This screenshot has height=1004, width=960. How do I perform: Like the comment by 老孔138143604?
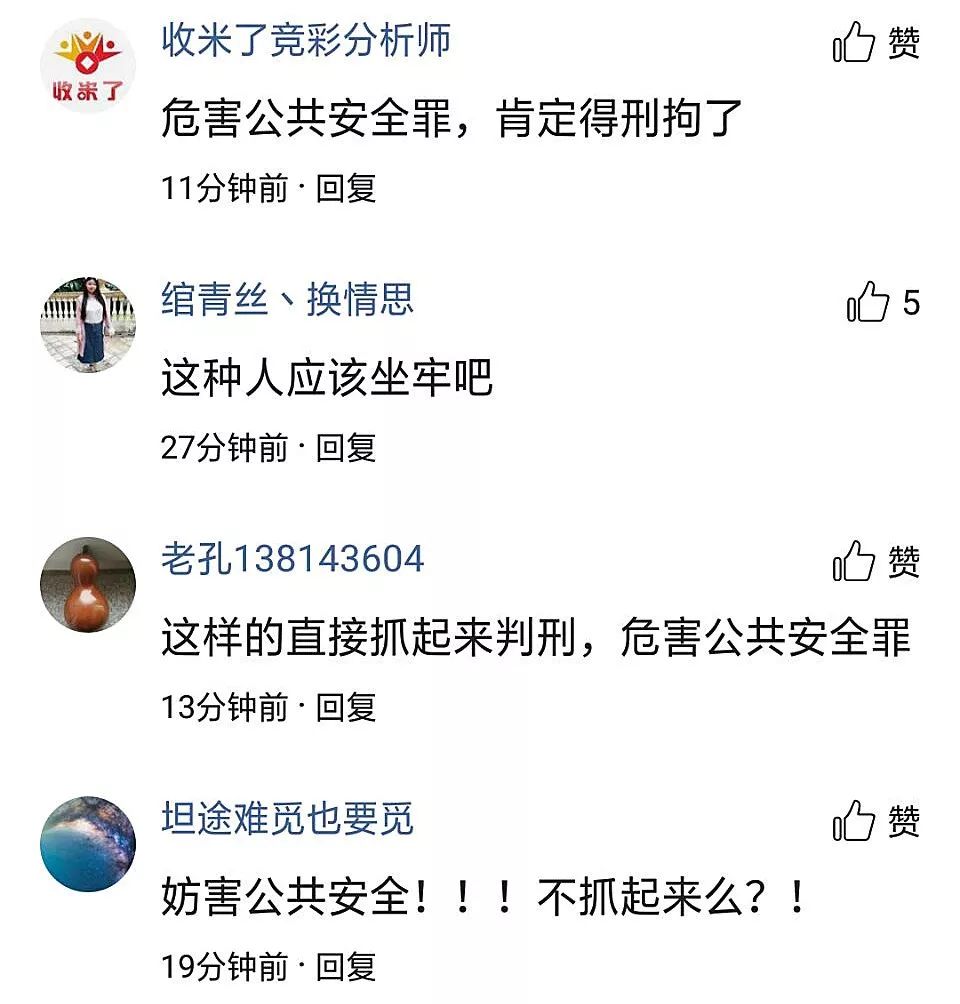click(856, 562)
